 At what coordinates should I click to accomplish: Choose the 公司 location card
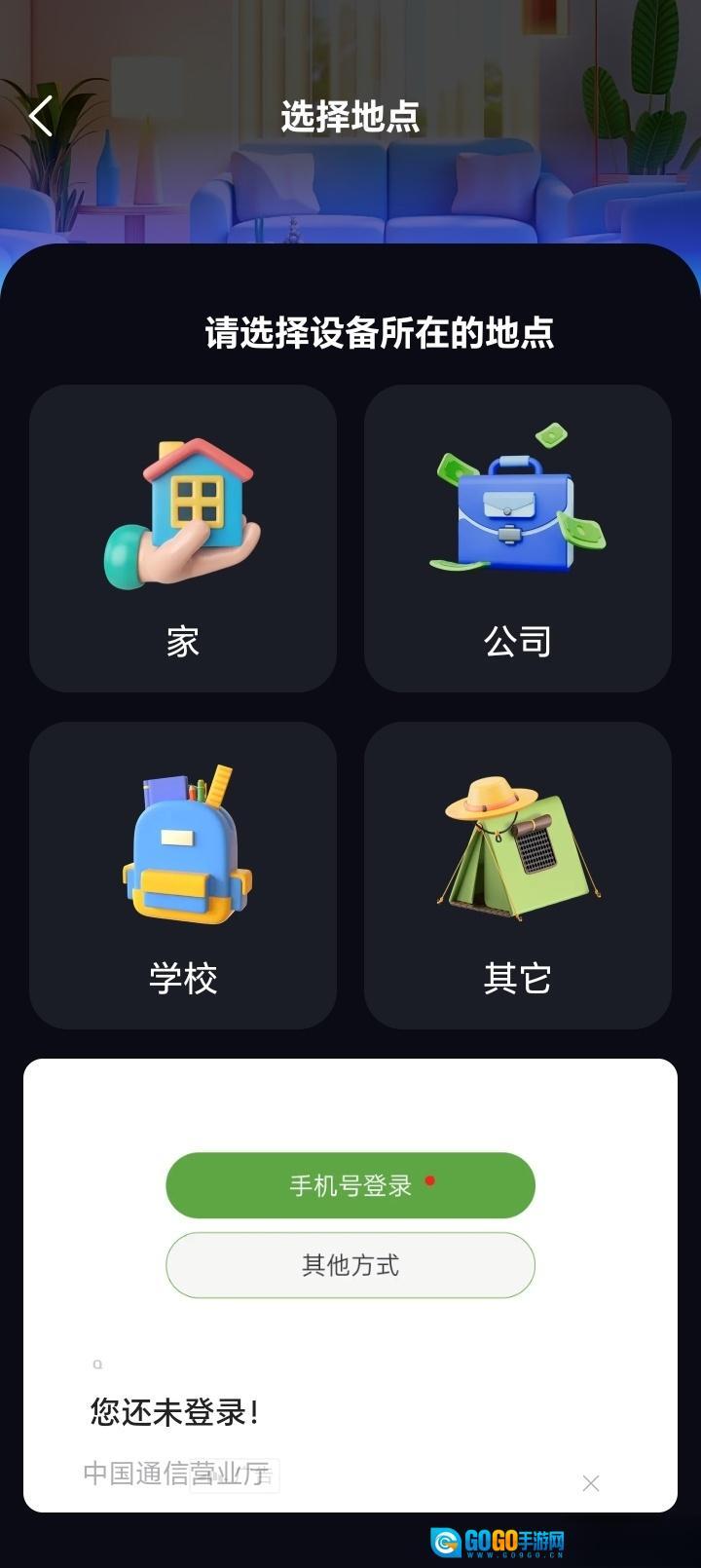click(518, 539)
